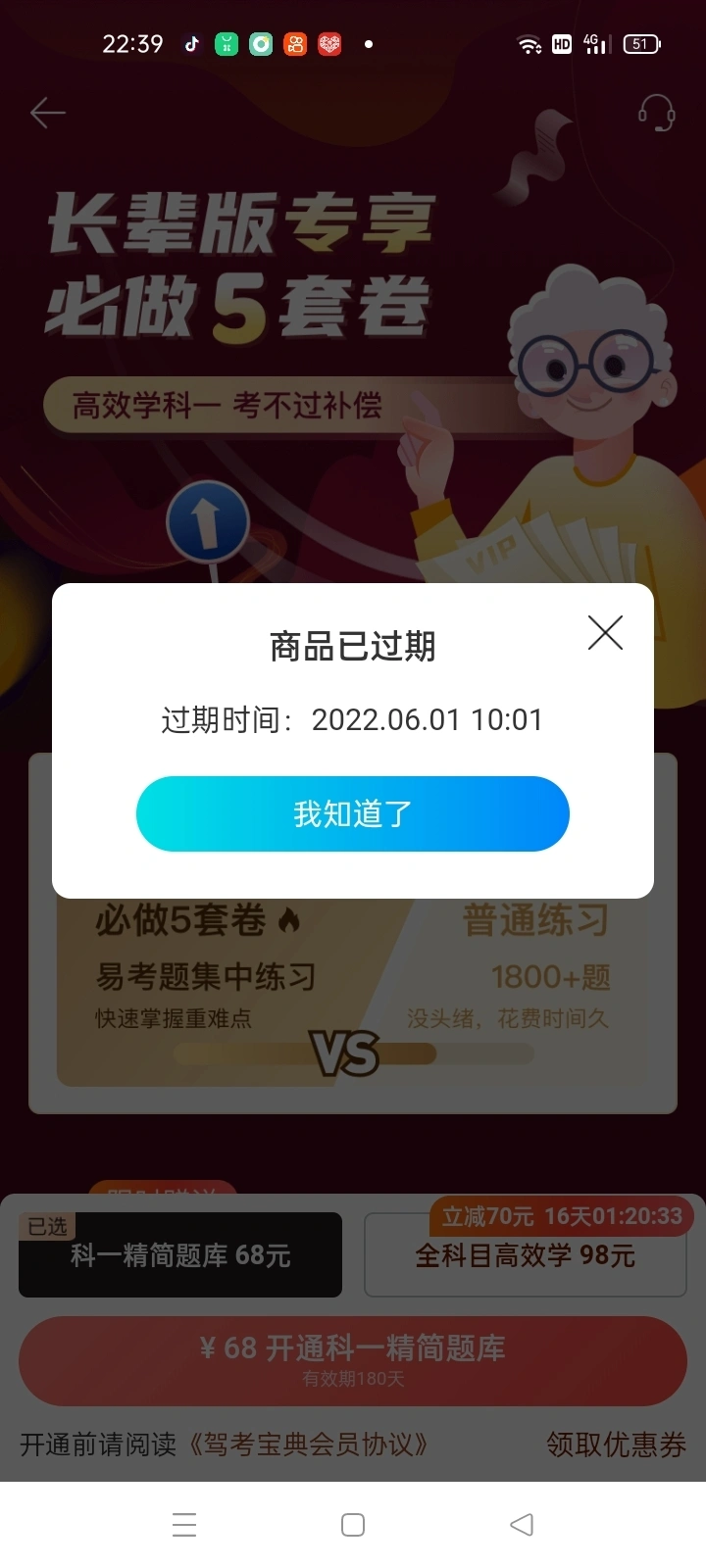Tap the 我知道了 button
706x1568 pixels.
(352, 813)
